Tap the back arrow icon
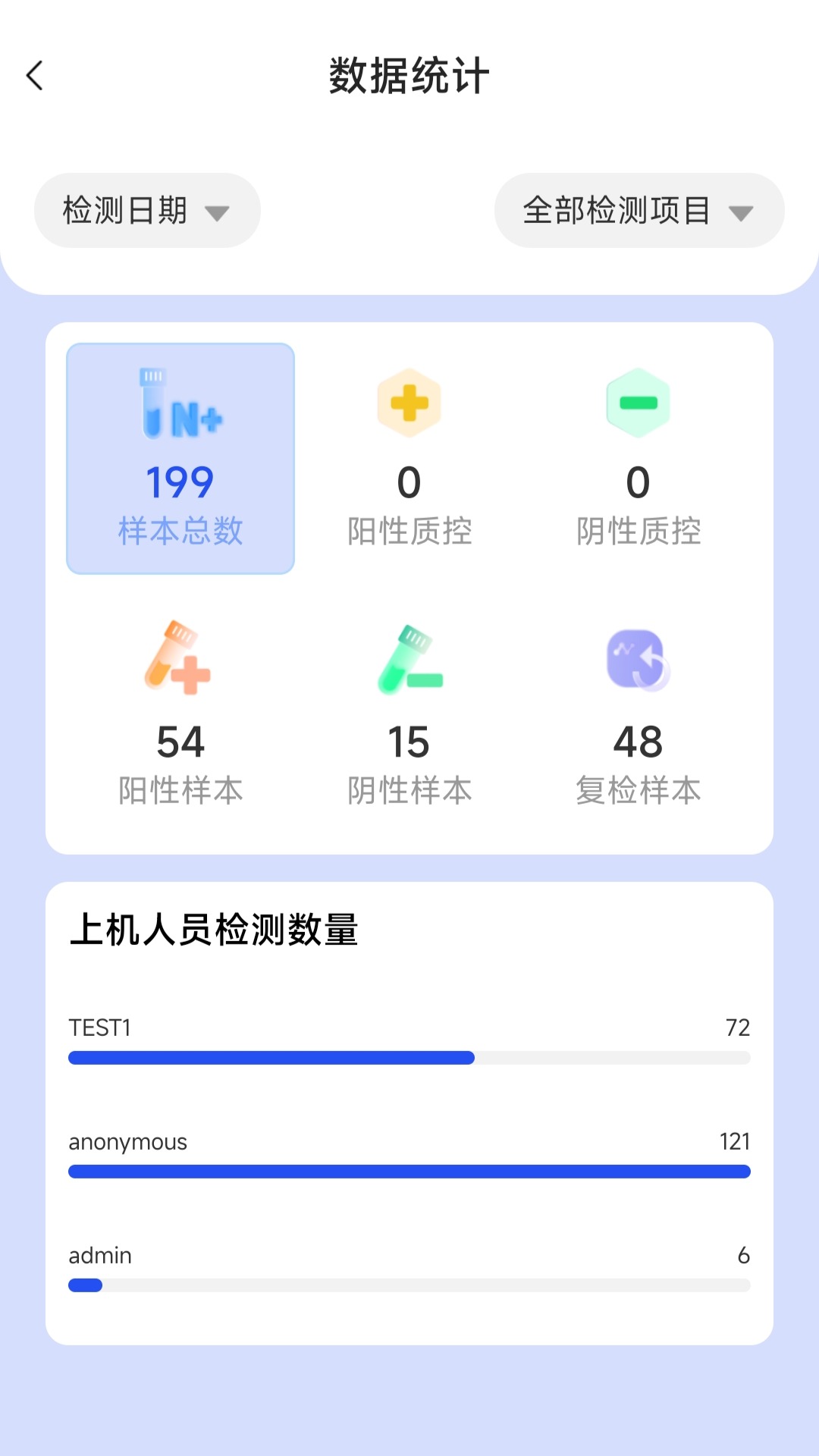Viewport: 819px width, 1456px height. 34,76
